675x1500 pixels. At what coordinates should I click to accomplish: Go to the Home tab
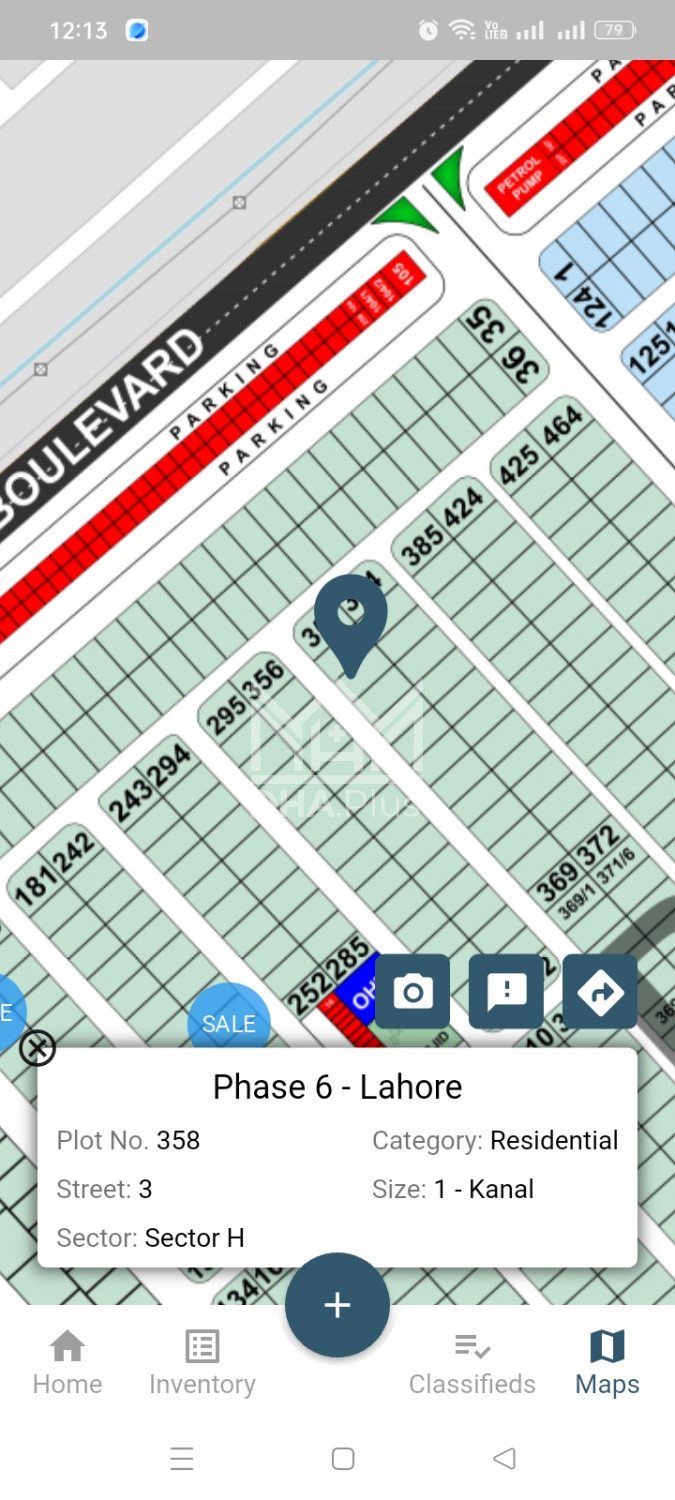coord(67,1363)
